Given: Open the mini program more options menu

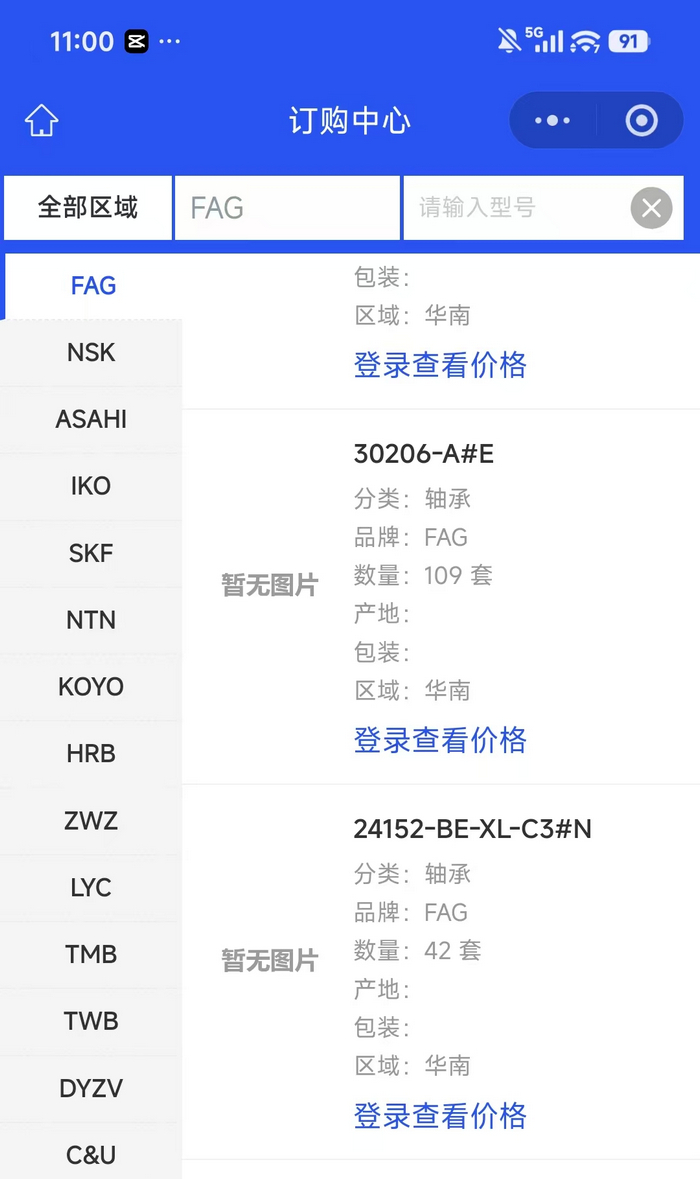Looking at the screenshot, I should [x=552, y=121].
